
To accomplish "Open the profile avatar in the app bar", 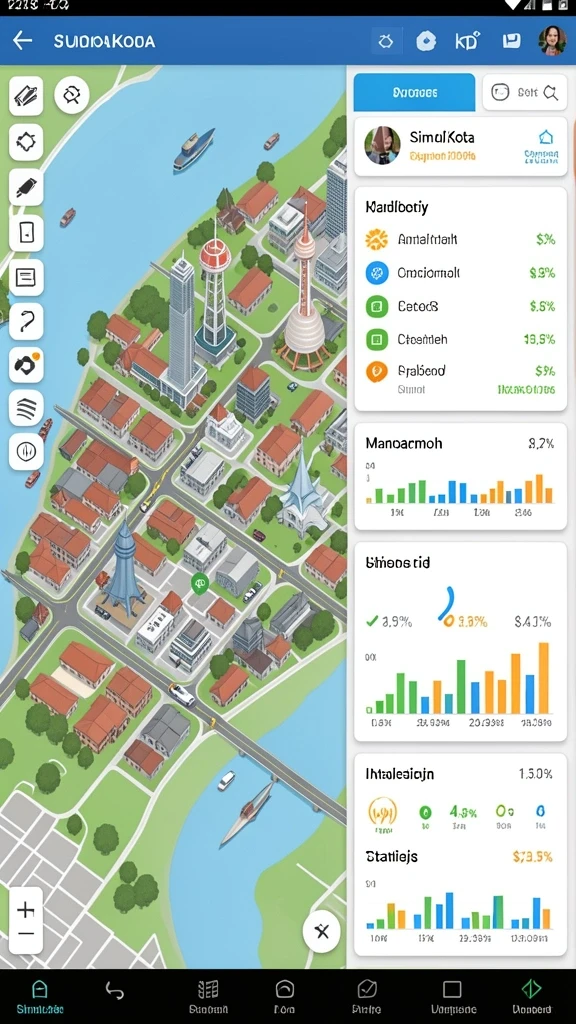I will [x=552, y=40].
